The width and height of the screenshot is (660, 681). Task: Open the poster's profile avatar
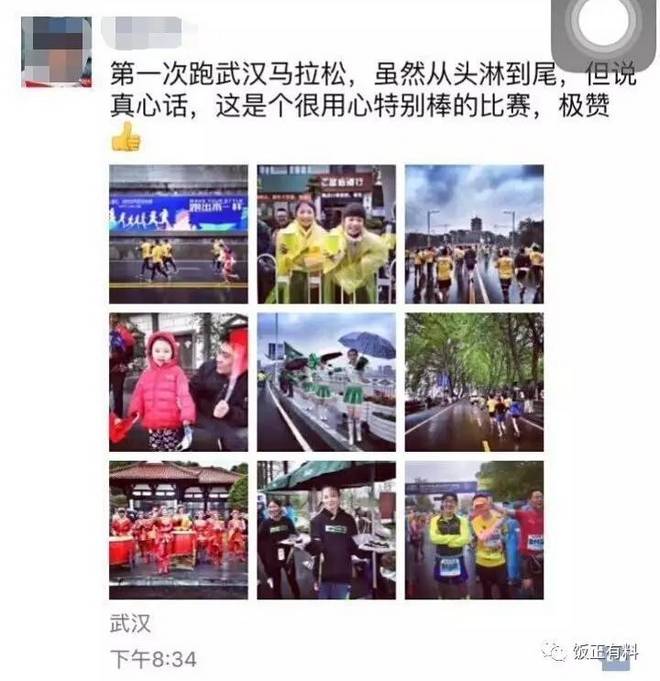tap(56, 51)
